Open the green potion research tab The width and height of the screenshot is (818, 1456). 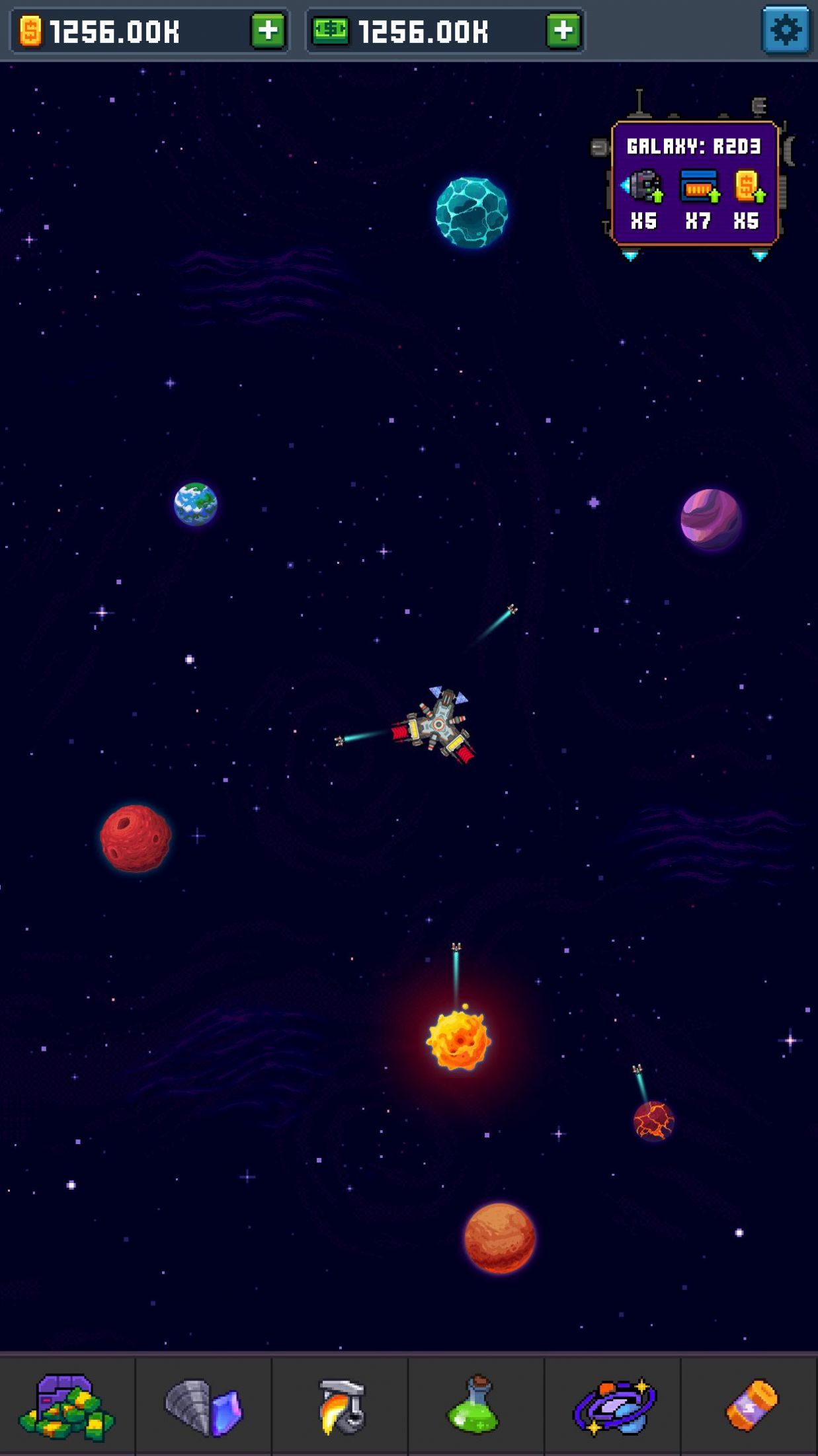(476, 1405)
